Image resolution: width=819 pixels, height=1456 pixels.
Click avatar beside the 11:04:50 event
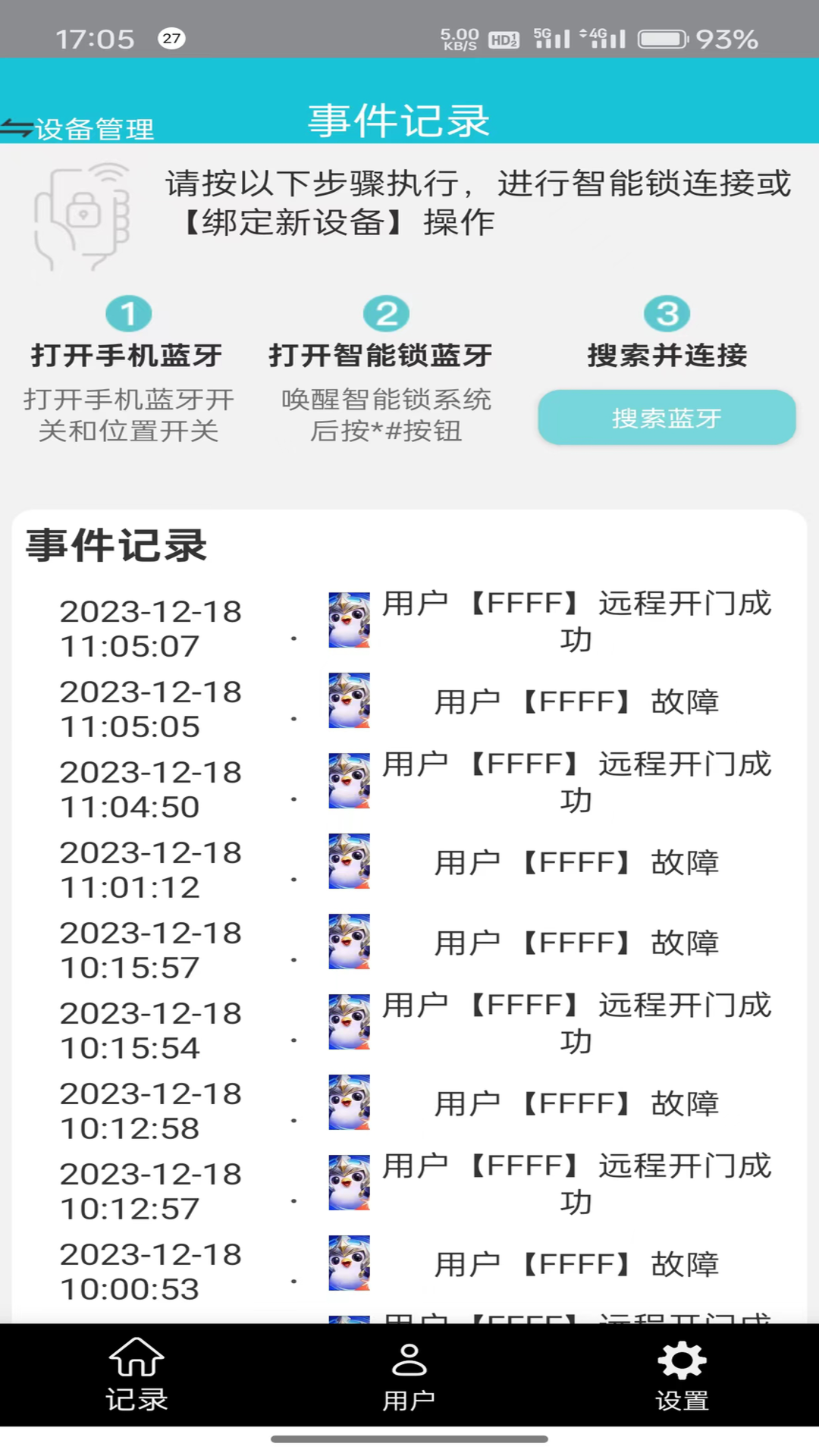(349, 781)
